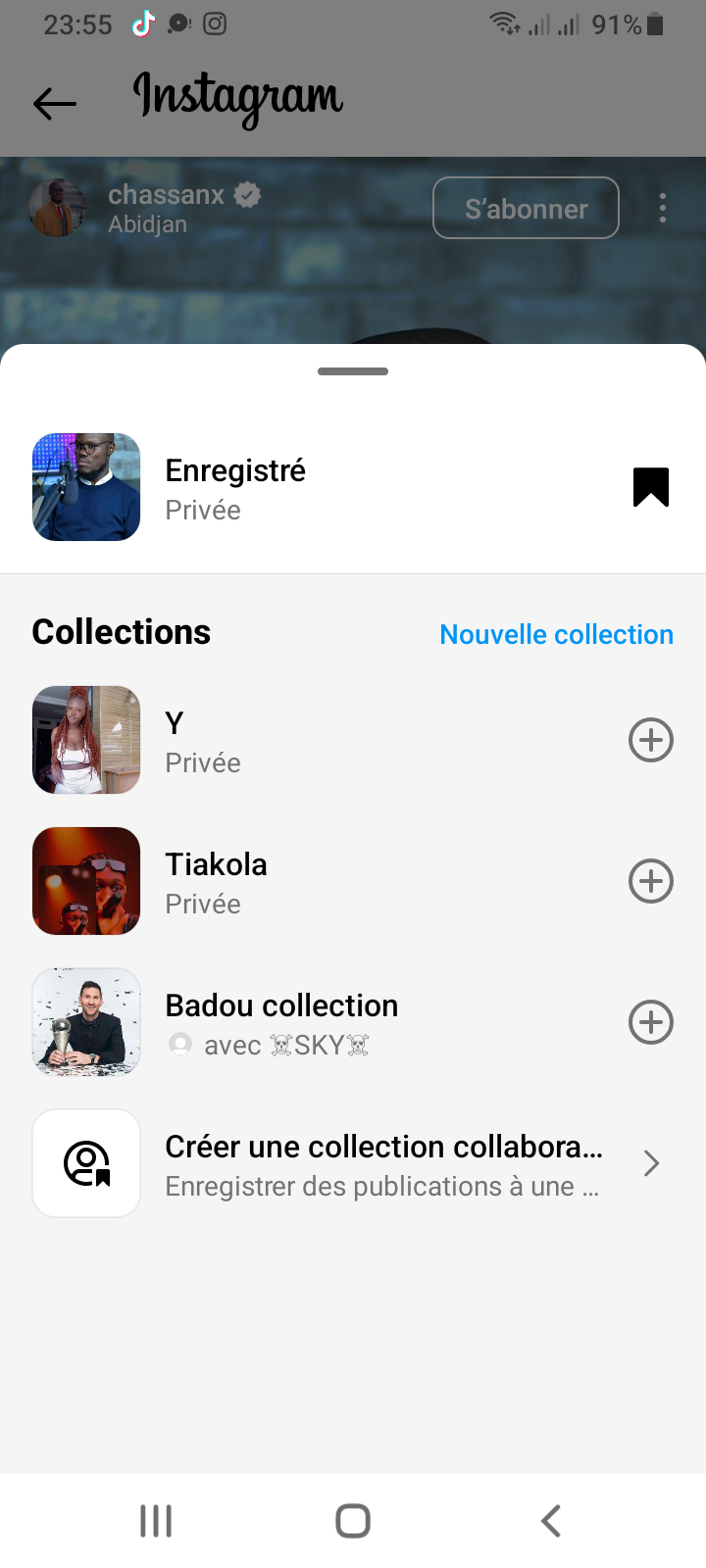Screen dimensions: 706x1568
Task: Open the post's three-dot options menu
Action: click(x=663, y=208)
